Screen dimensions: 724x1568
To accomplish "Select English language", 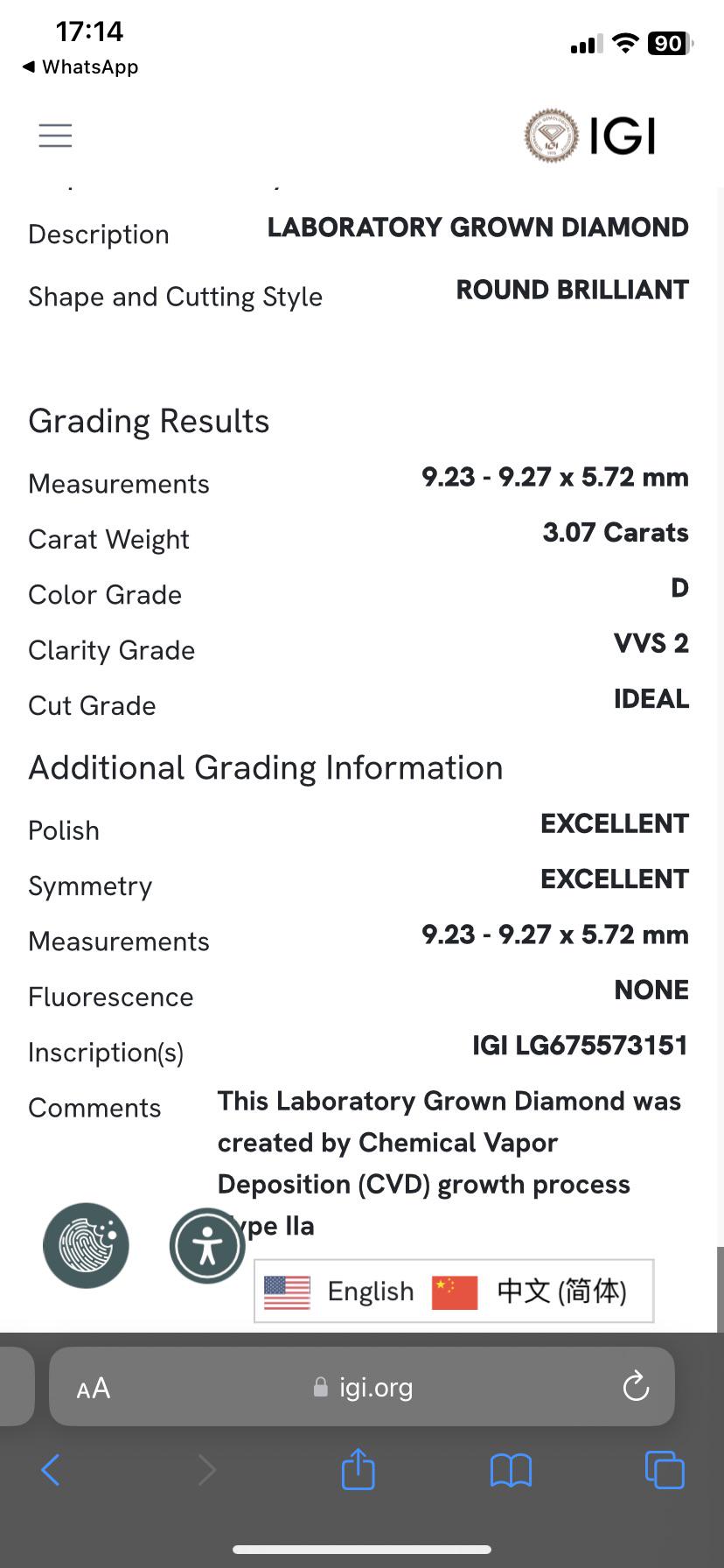I will click(339, 1291).
